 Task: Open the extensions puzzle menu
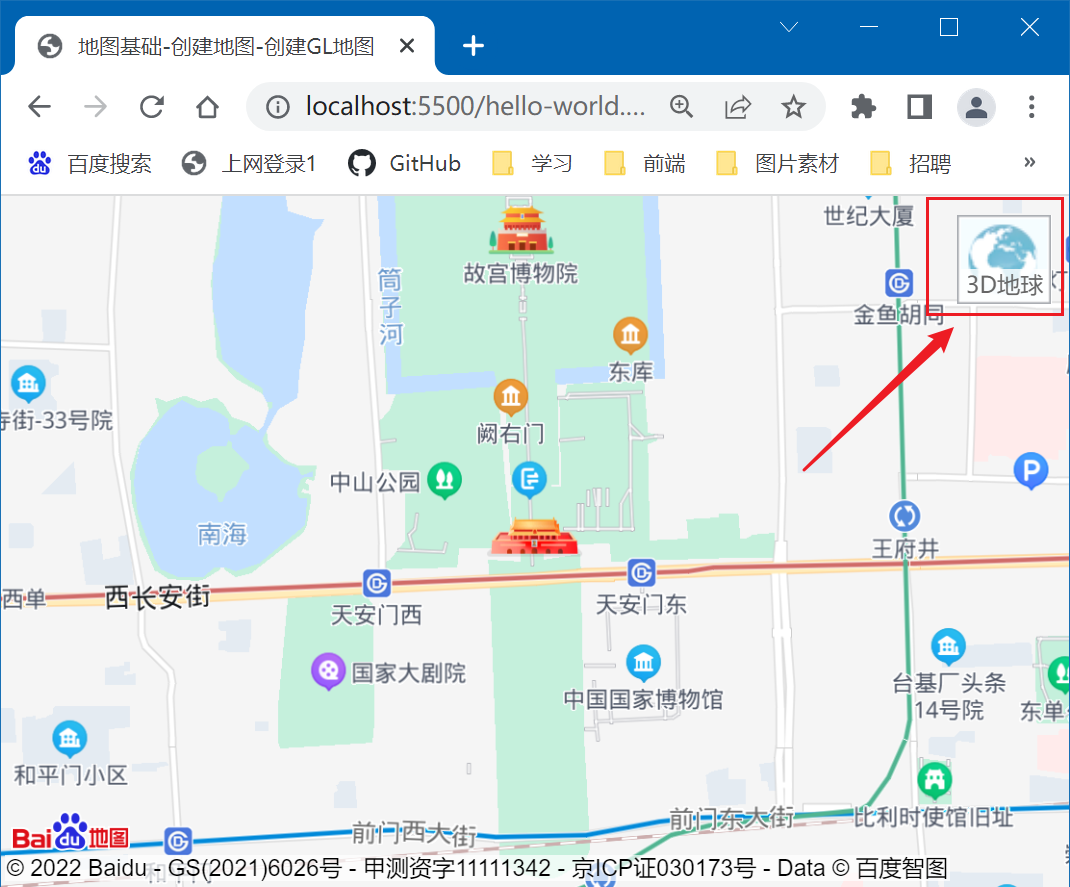[x=863, y=107]
